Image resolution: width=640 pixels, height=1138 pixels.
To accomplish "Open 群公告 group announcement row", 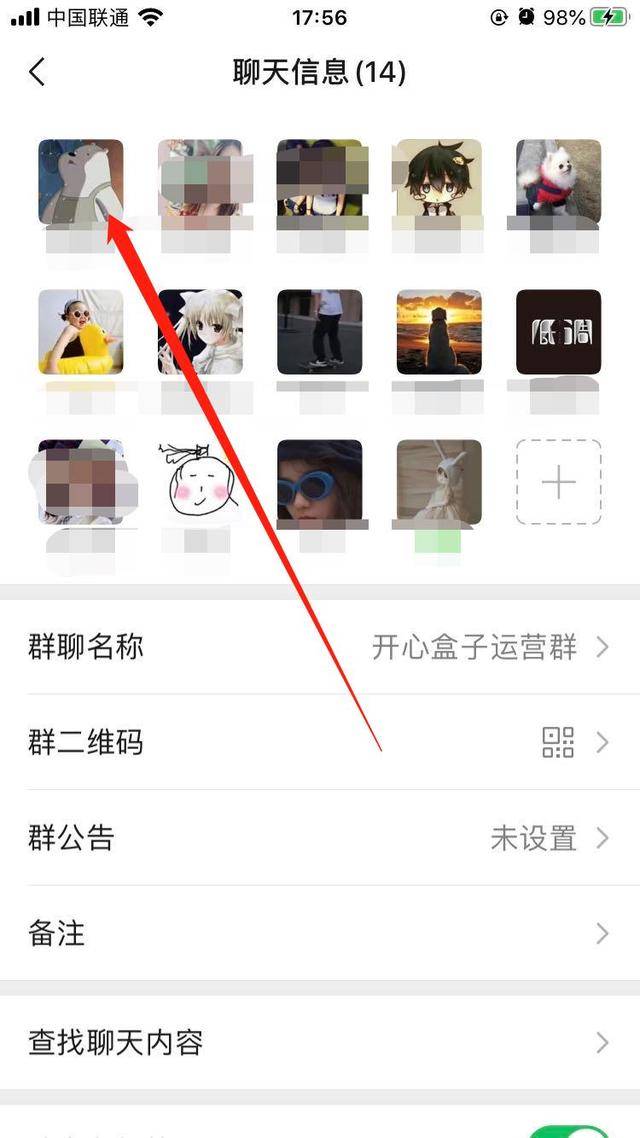I will coord(320,837).
